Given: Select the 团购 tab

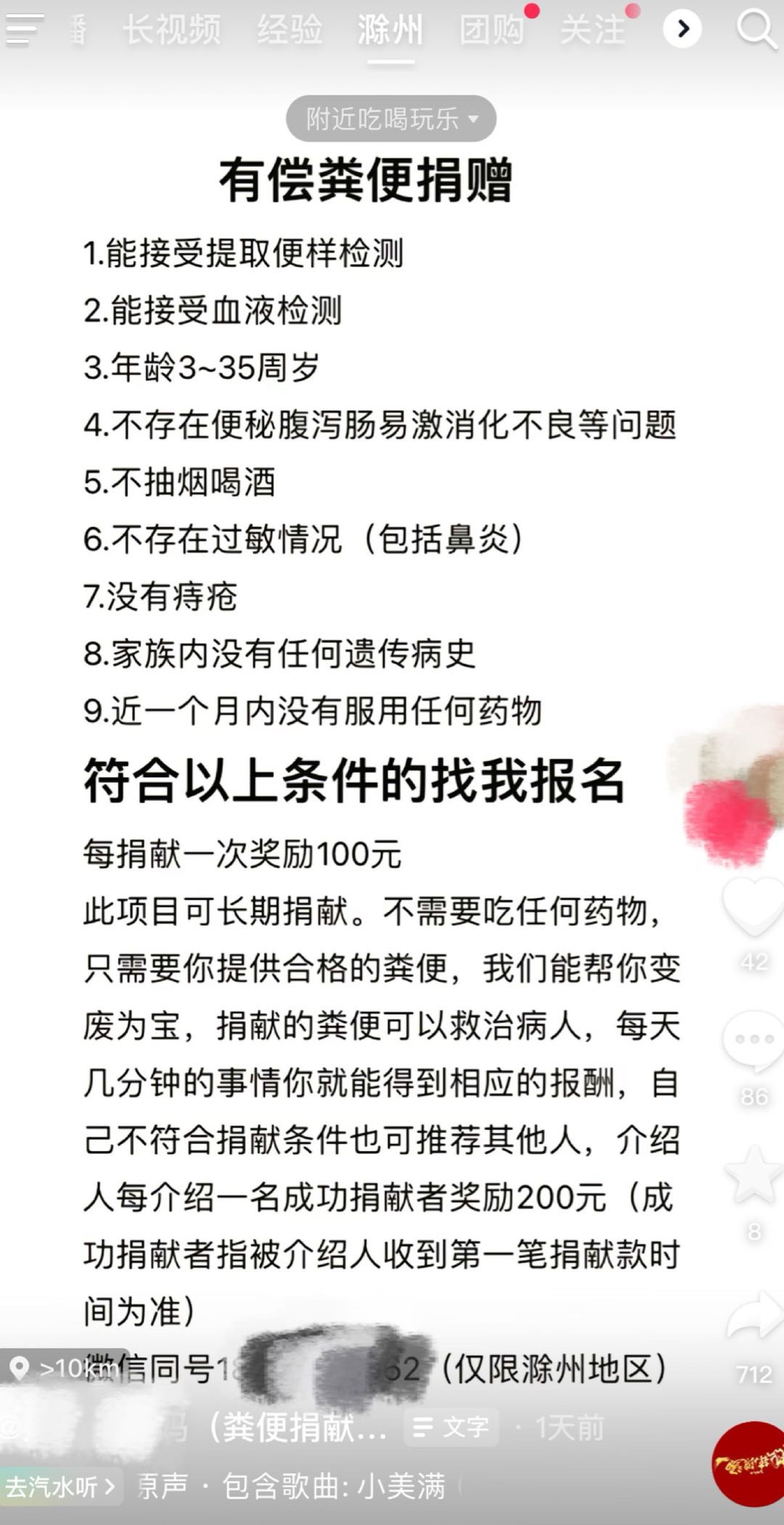Looking at the screenshot, I should [x=492, y=30].
